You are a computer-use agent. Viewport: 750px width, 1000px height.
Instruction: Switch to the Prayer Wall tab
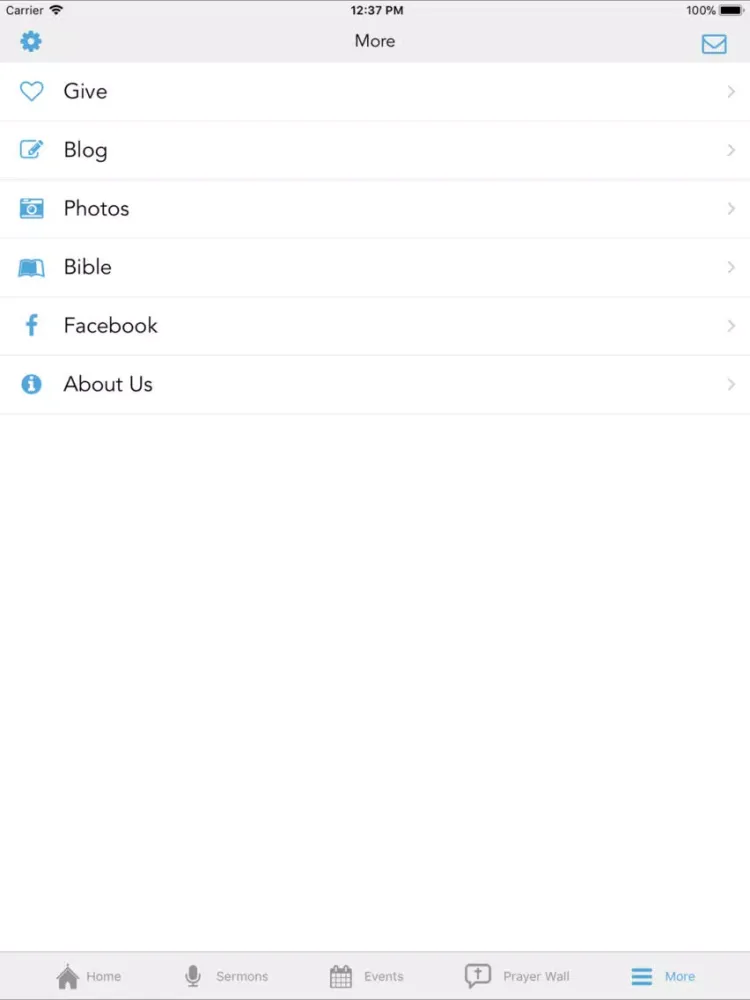(x=517, y=975)
